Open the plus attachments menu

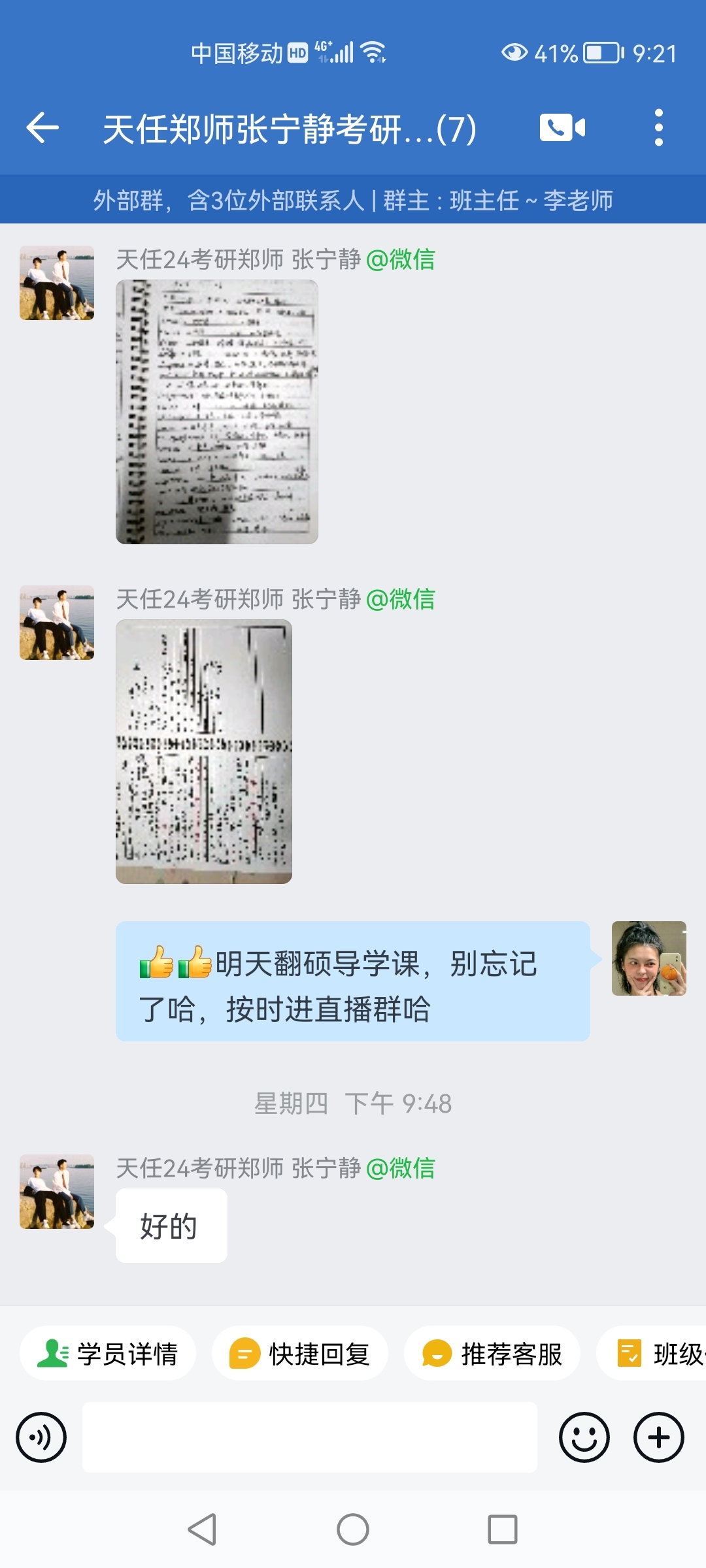[659, 1437]
